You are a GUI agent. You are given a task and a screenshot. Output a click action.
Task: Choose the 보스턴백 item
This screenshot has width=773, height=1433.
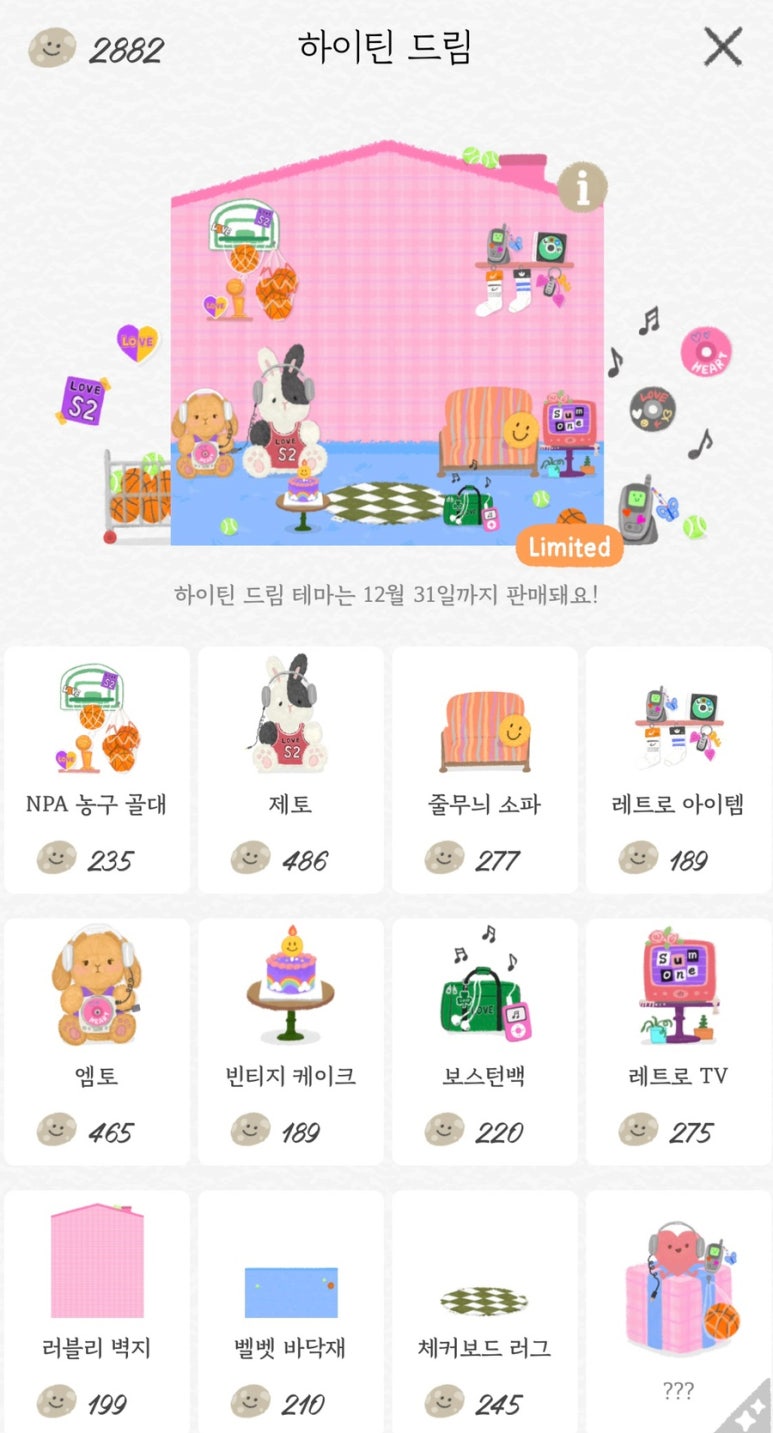(x=484, y=1040)
